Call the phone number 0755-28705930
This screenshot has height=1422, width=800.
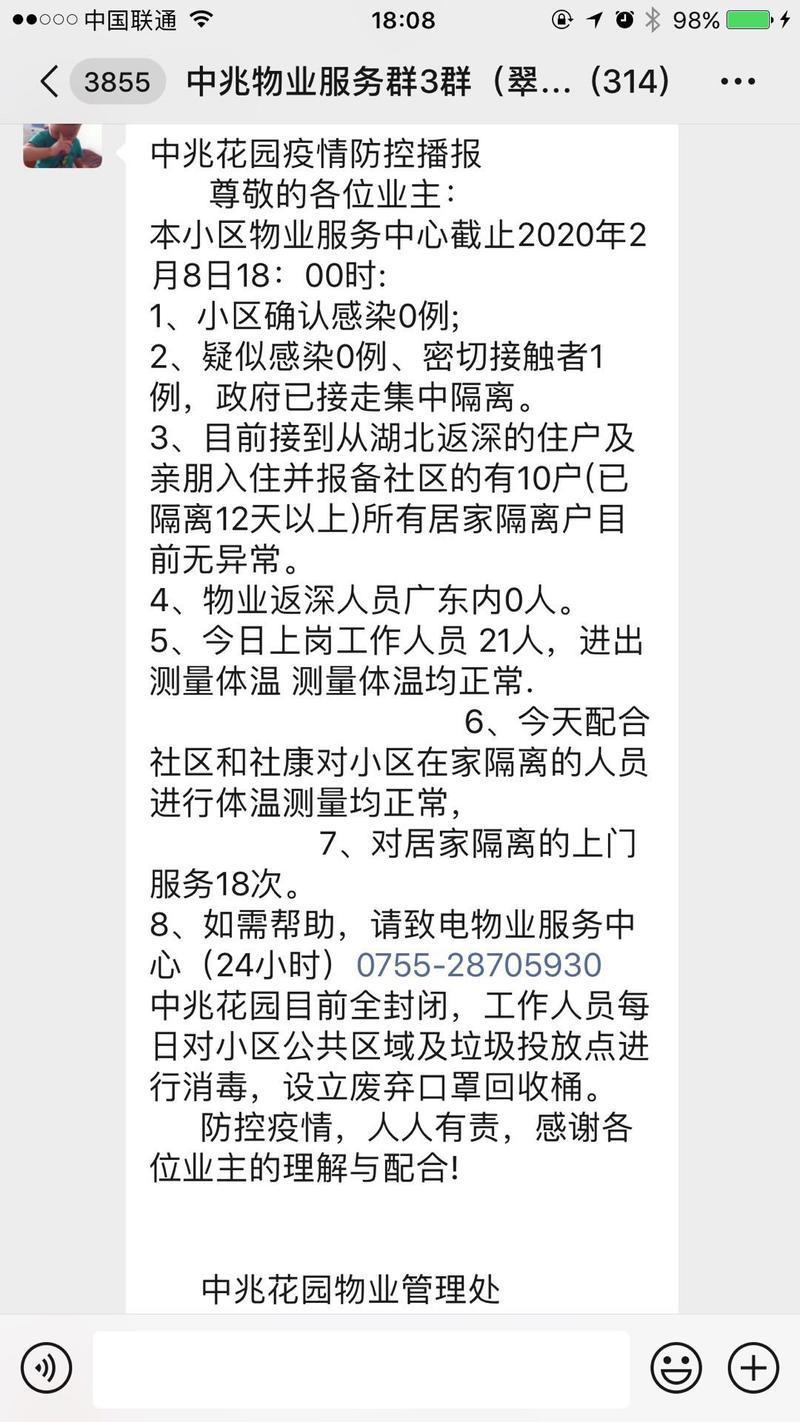[x=479, y=965]
